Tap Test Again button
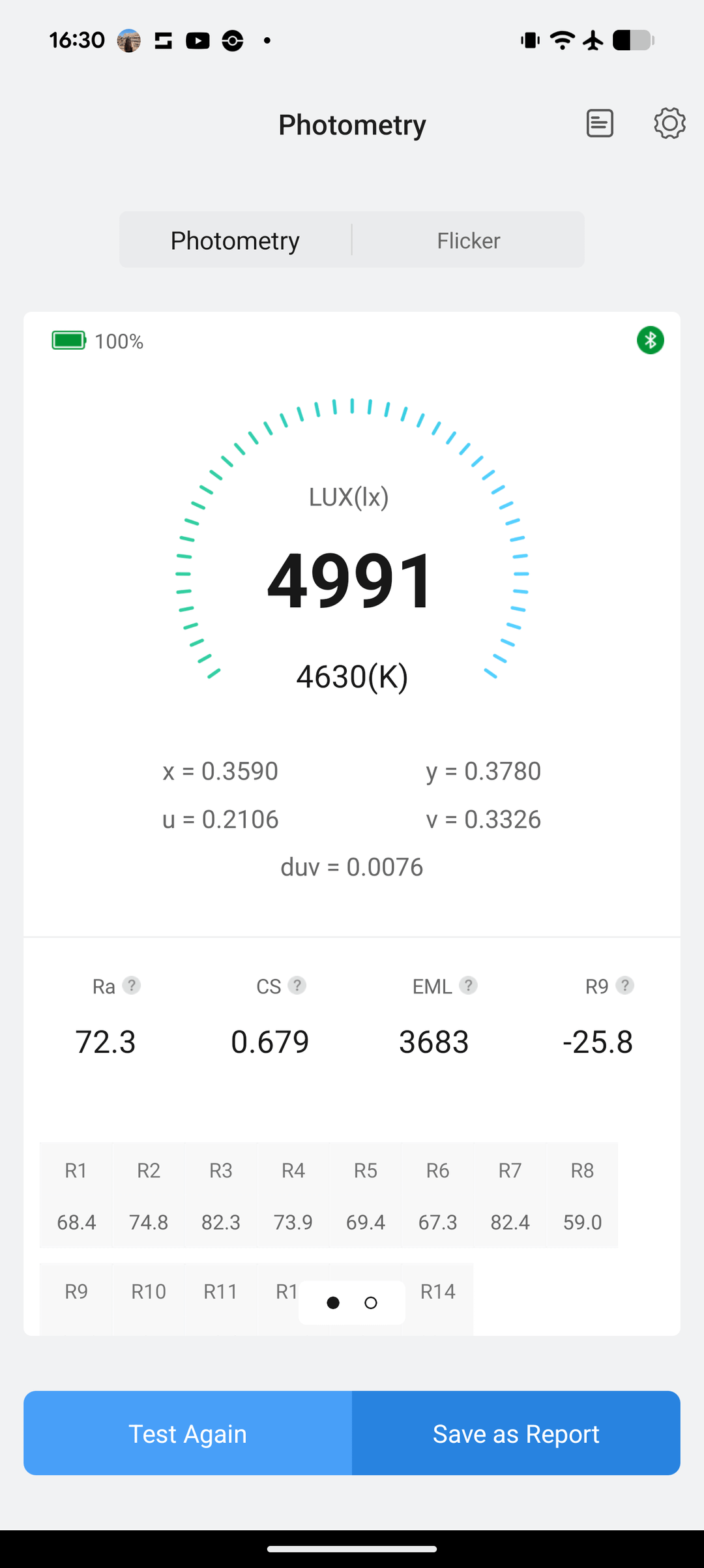The image size is (704, 1568). (188, 1434)
